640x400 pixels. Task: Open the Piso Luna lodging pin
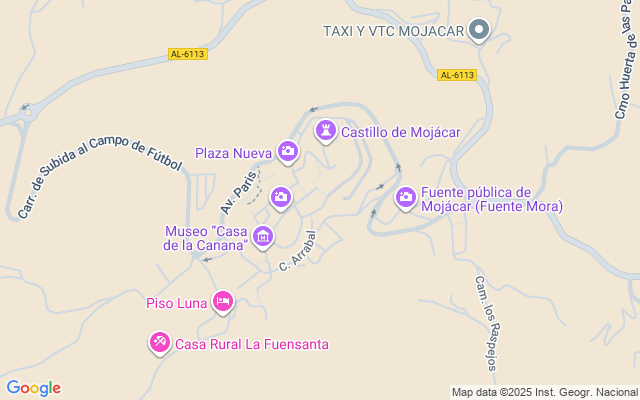click(223, 301)
